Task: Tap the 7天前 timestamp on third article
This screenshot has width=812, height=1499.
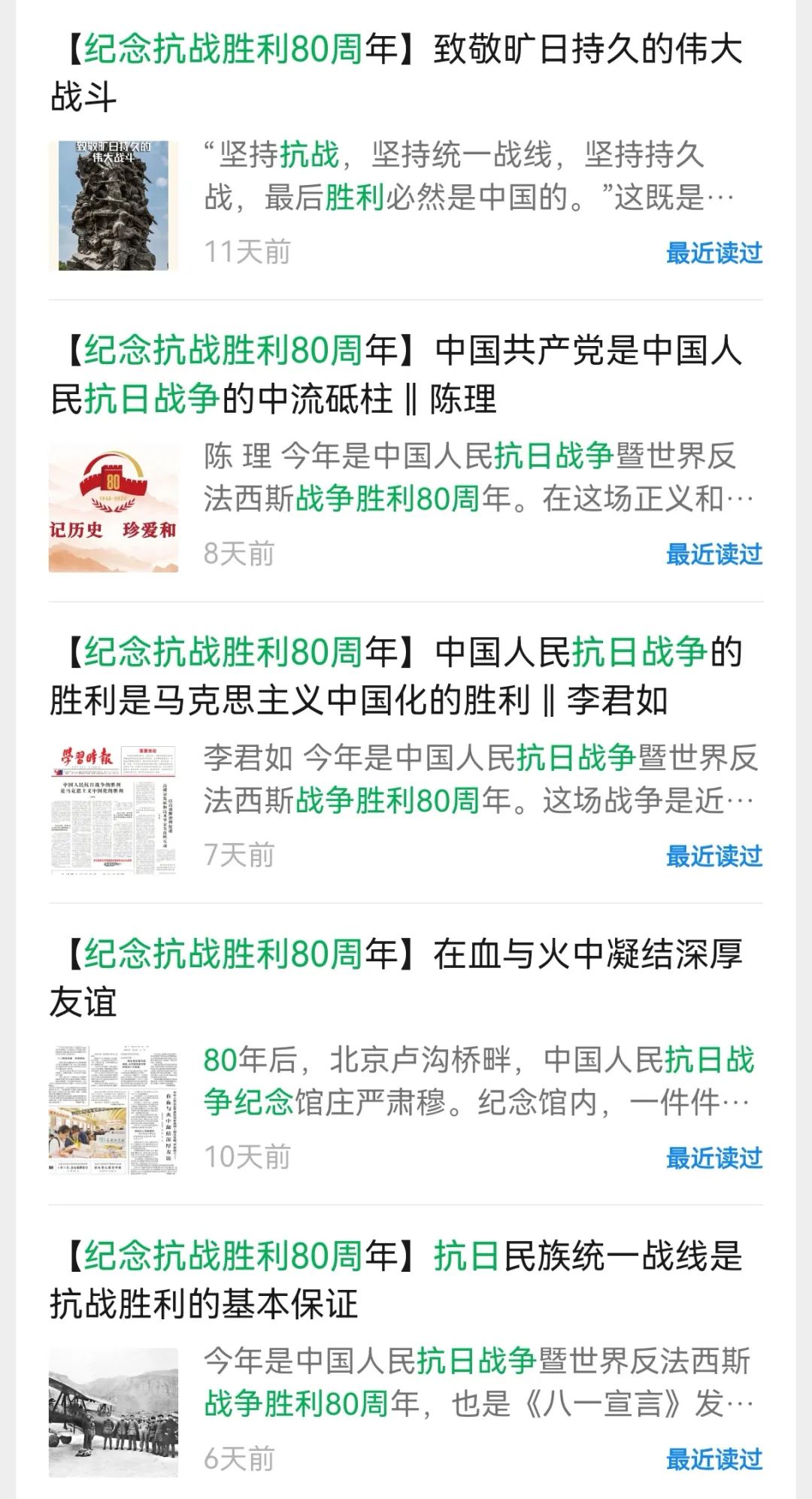Action: (x=241, y=852)
